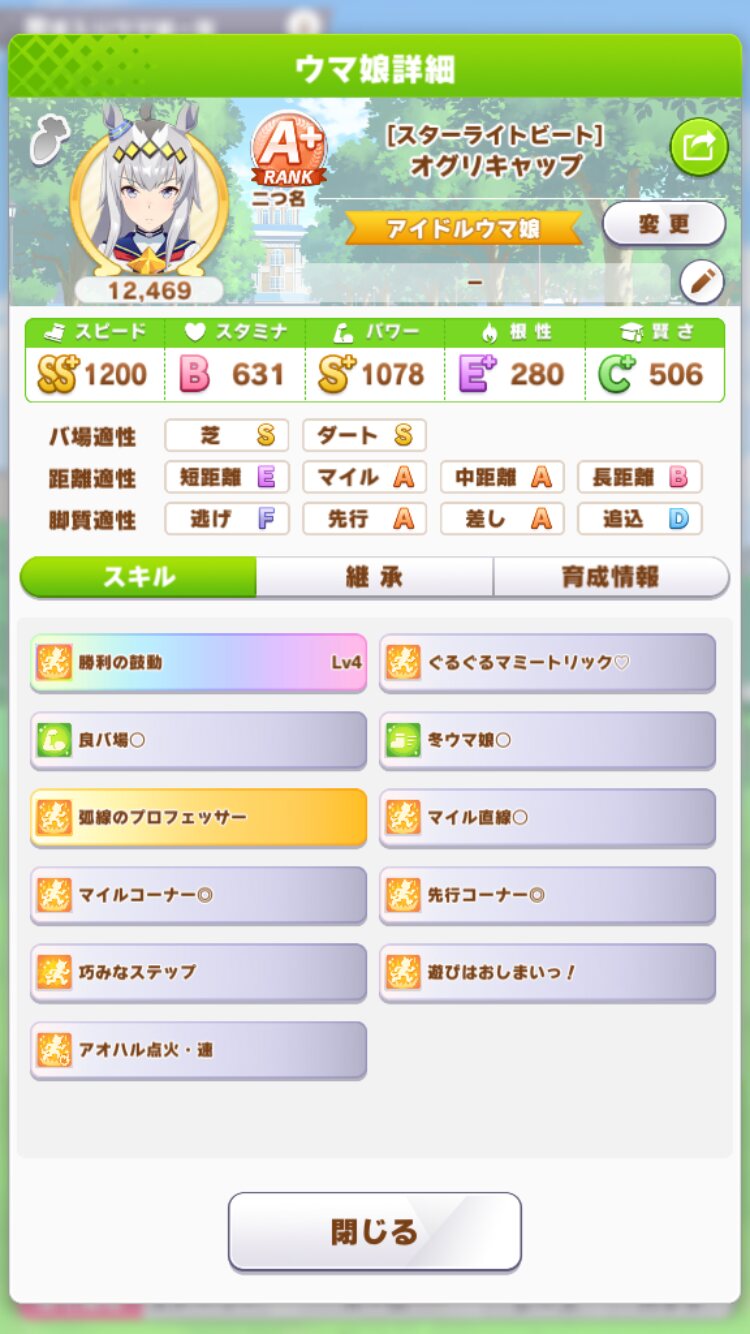Switch to the 継承 tab
Image resolution: width=750 pixels, height=1334 pixels.
point(374,577)
